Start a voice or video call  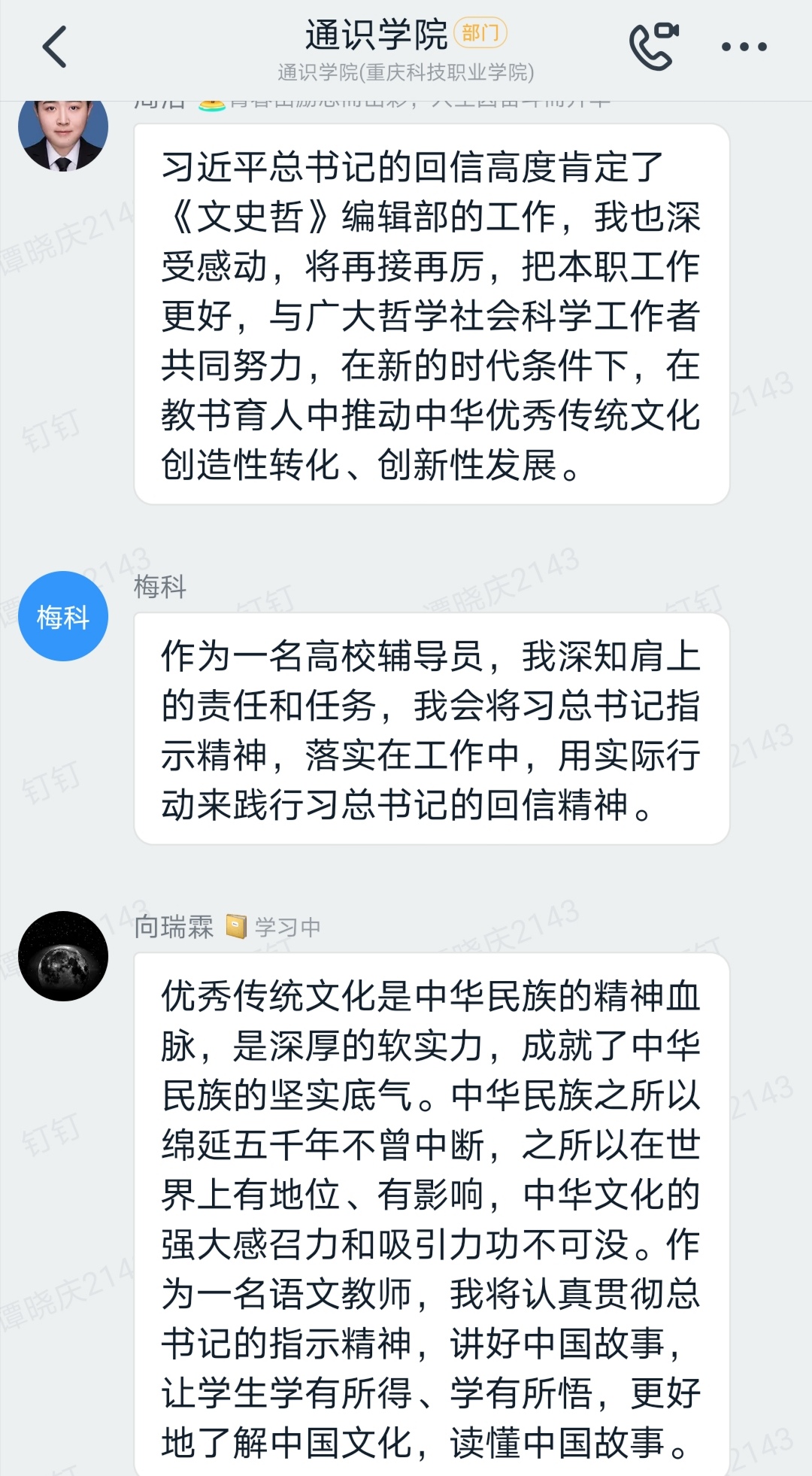tap(653, 47)
